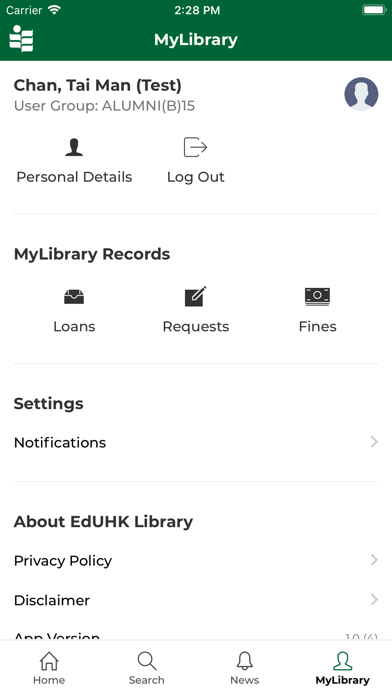
Task: Log out of the account
Action: click(196, 162)
